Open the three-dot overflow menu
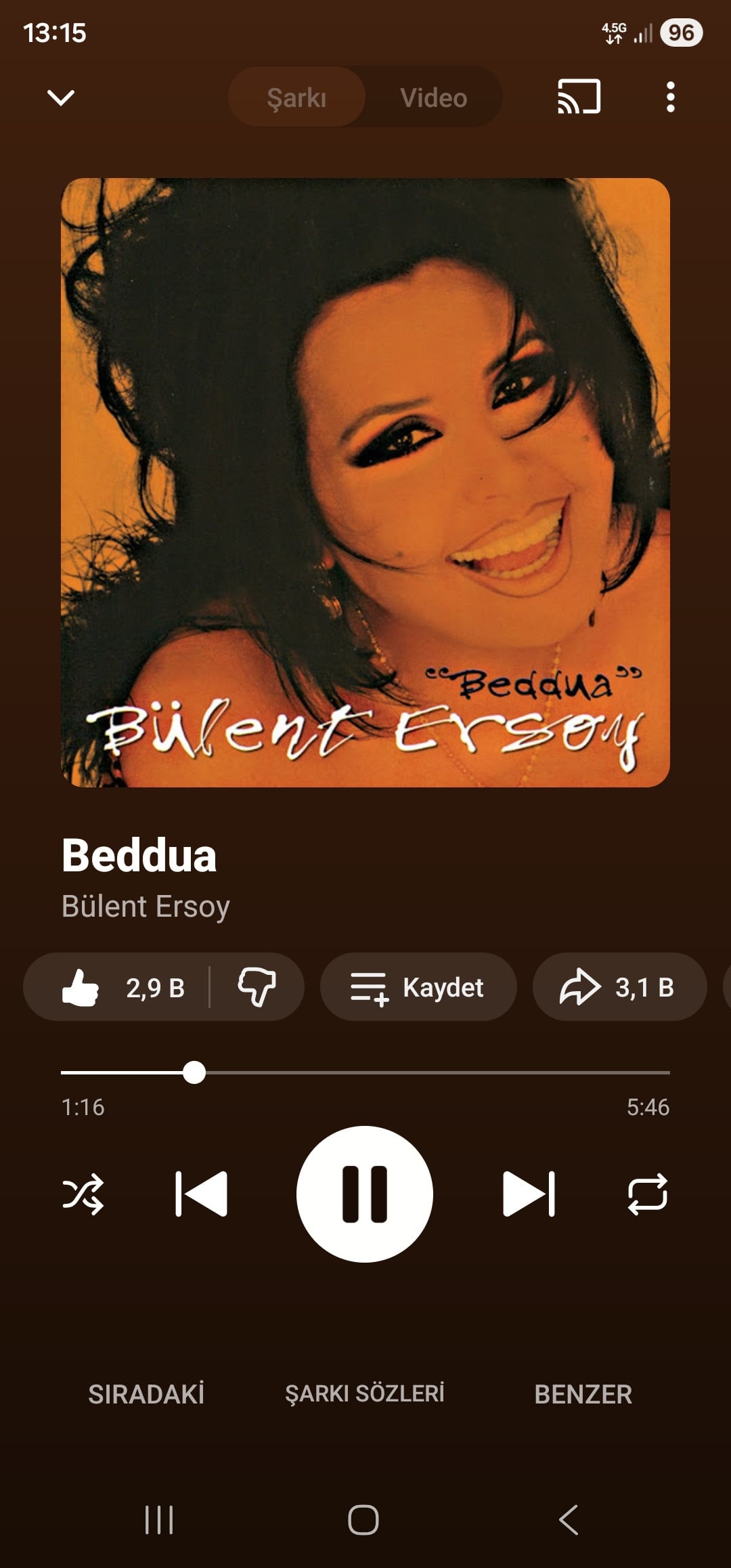 click(x=670, y=97)
